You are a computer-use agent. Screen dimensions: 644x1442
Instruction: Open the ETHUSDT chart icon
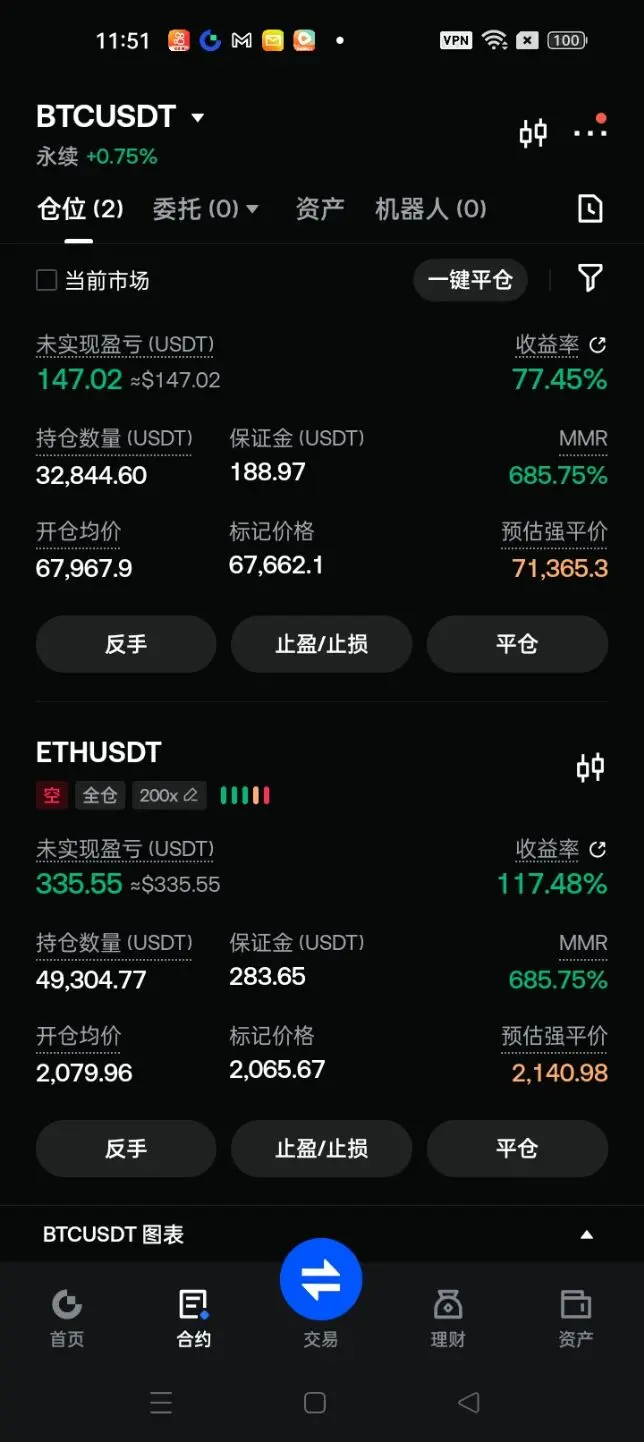click(x=590, y=767)
